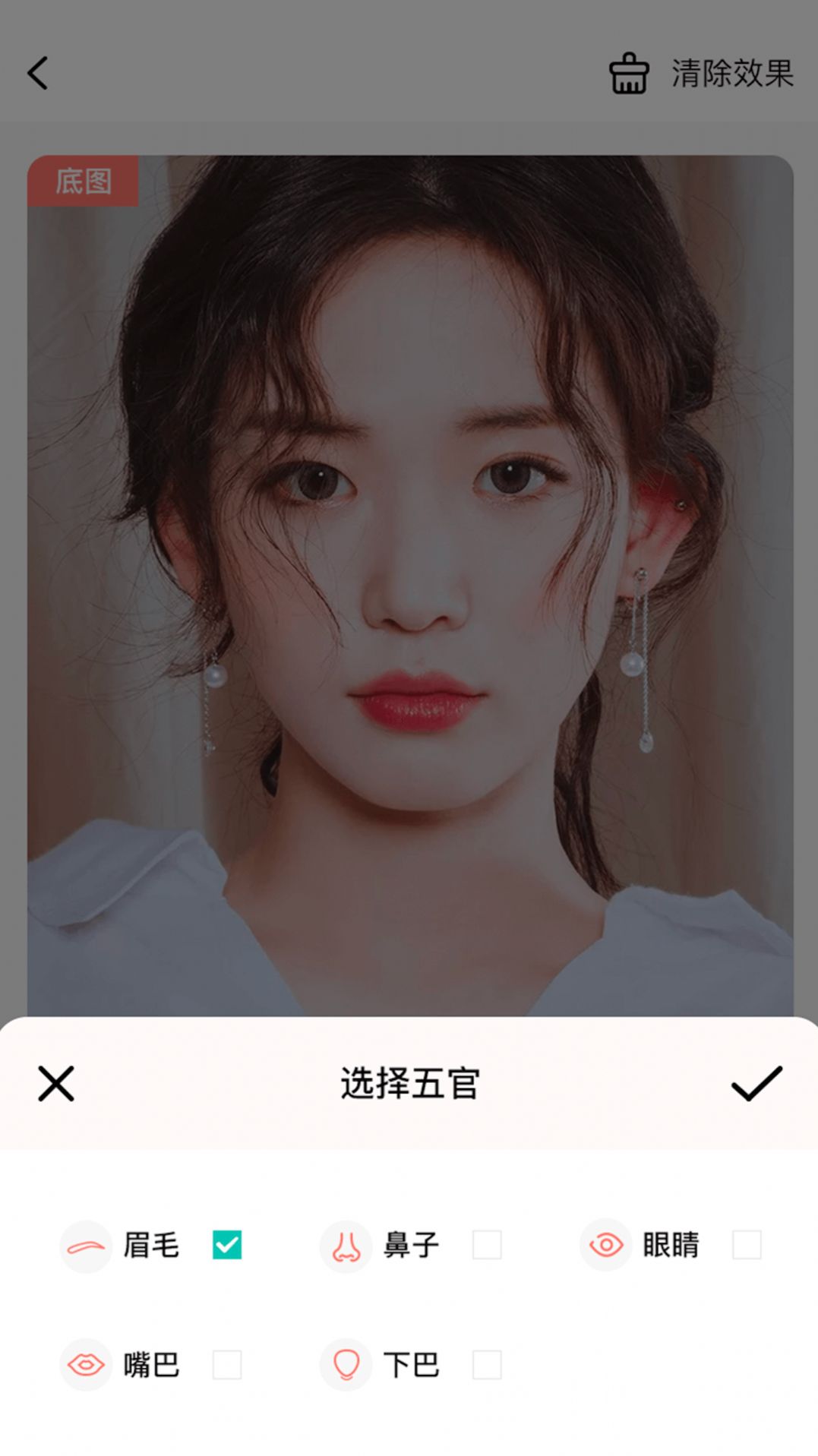The width and height of the screenshot is (818, 1456).
Task: Enable the 眼睛 eyes checkbox
Action: (749, 1246)
